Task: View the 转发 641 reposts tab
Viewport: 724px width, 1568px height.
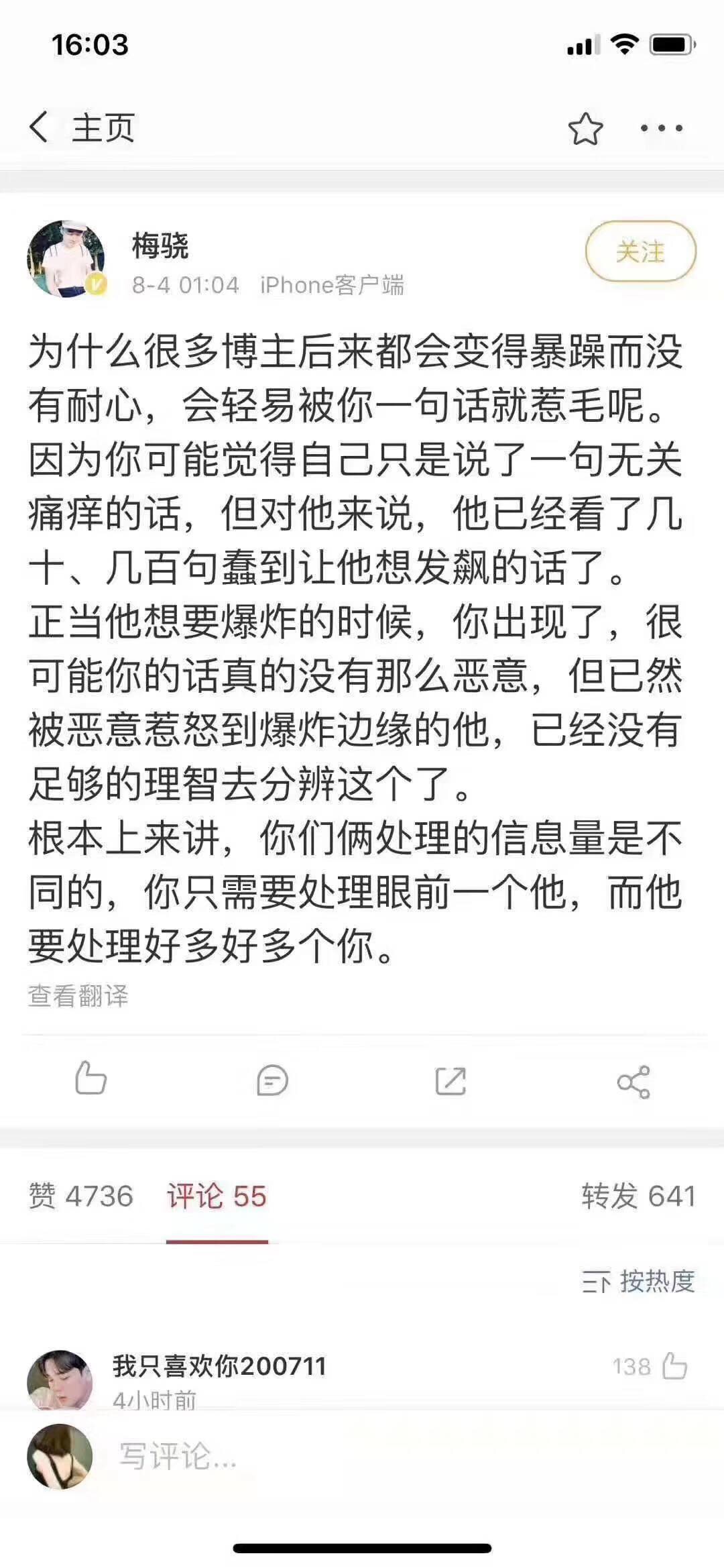Action: pyautogui.click(x=638, y=1196)
